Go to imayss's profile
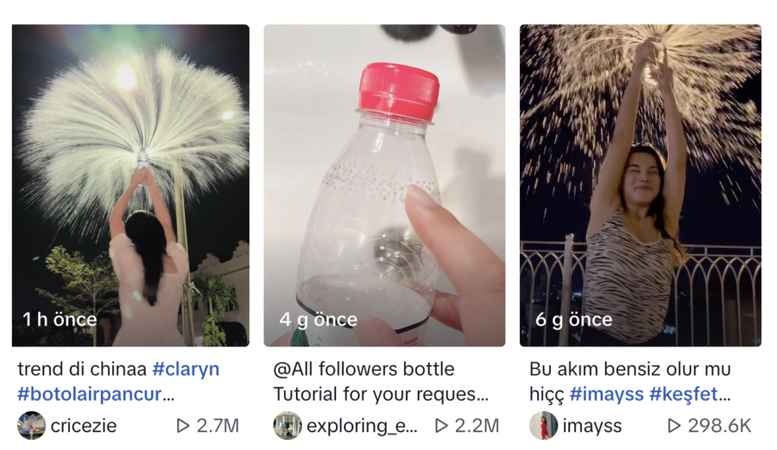Image resolution: width=777 pixels, height=450 pixels. pos(592,425)
